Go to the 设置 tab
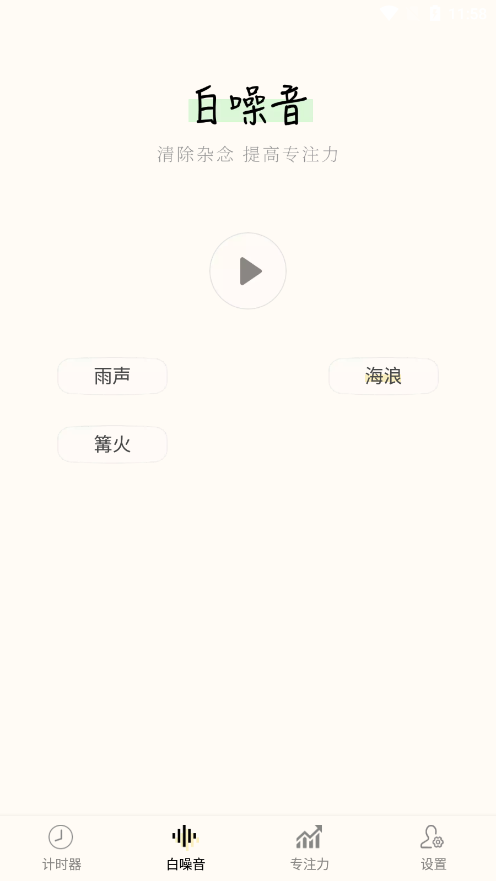 tap(433, 848)
